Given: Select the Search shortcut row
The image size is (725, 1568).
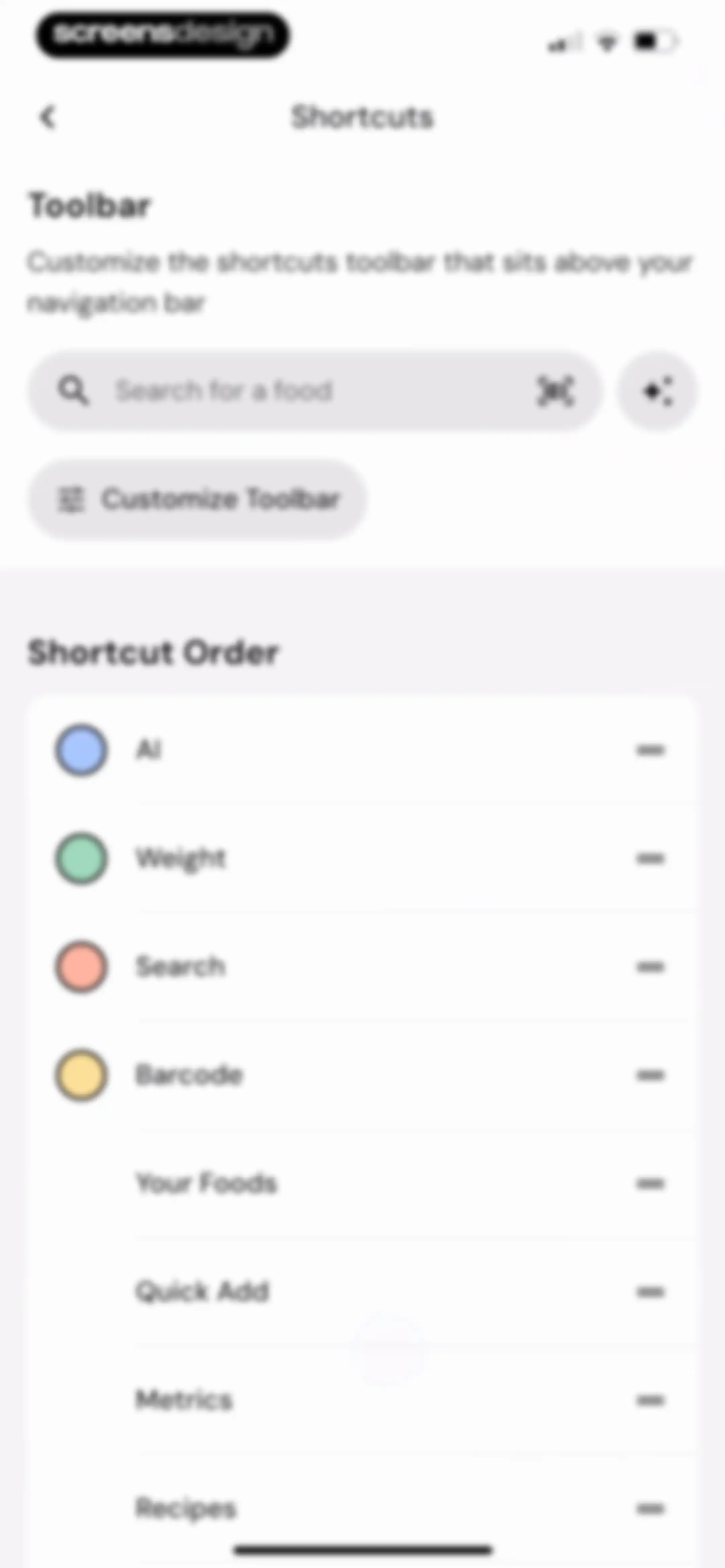Looking at the screenshot, I should (x=362, y=967).
